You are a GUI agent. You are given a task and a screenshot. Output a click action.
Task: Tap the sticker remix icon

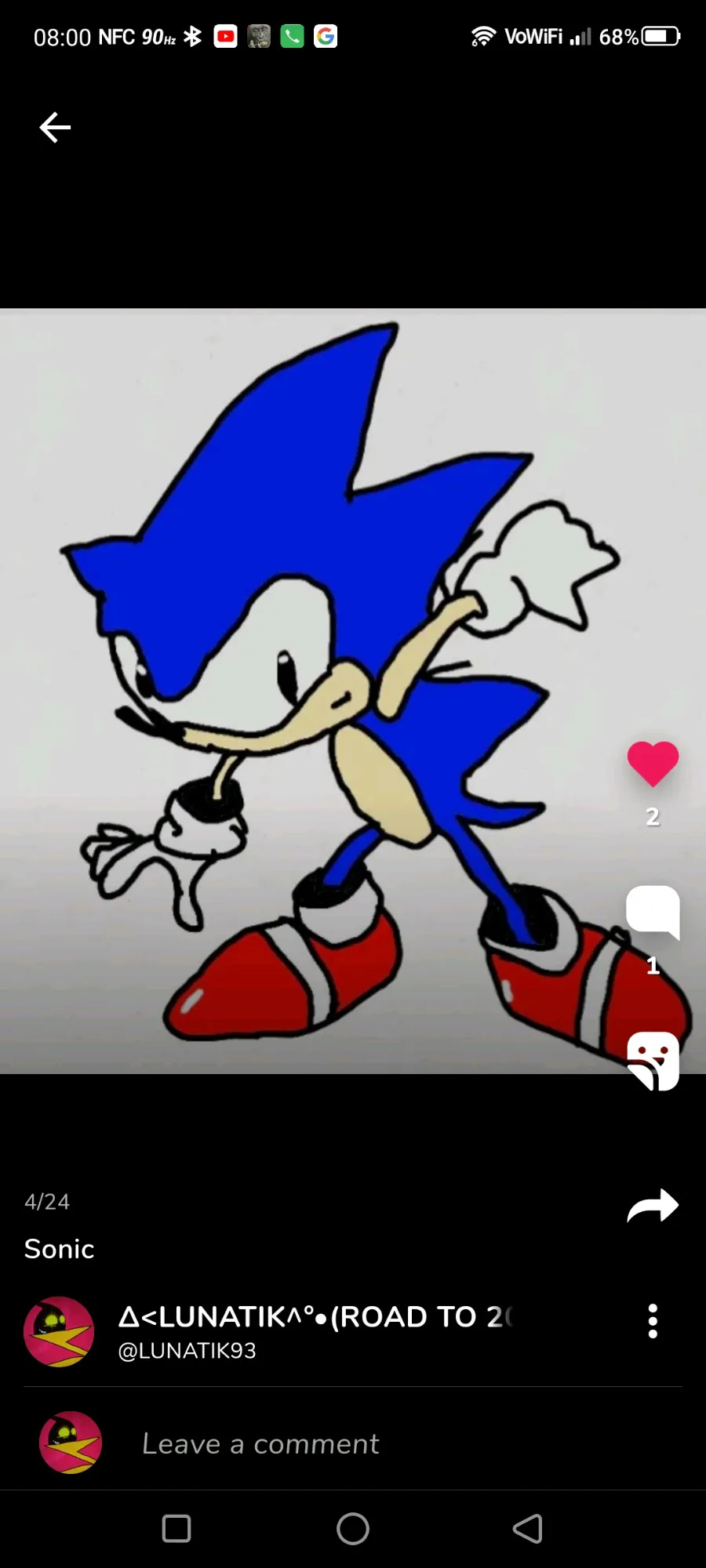[653, 1061]
